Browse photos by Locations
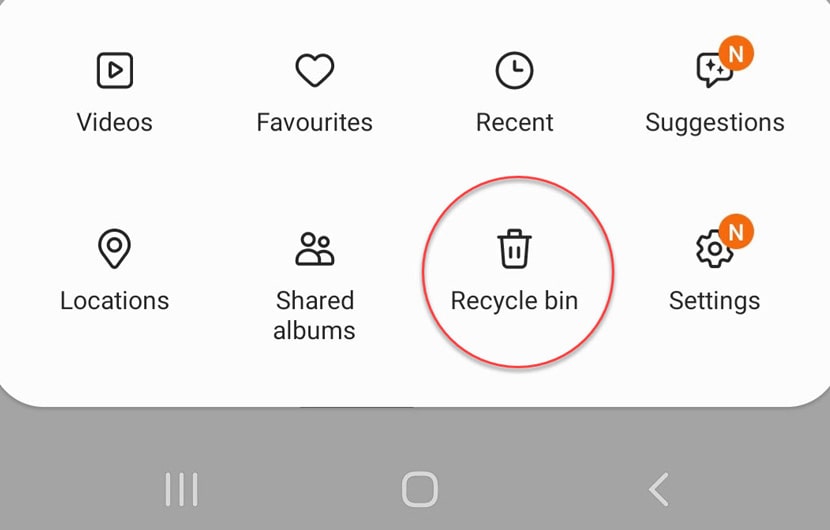Screen dimensions: 830x530 point(114,270)
